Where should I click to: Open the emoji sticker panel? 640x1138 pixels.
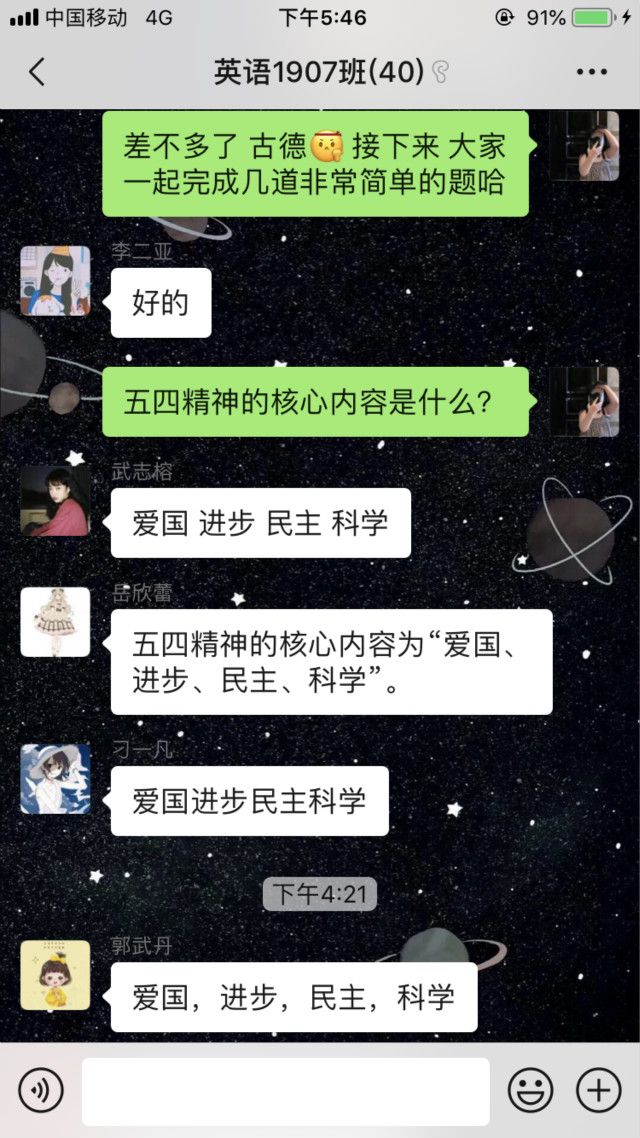point(530,1090)
